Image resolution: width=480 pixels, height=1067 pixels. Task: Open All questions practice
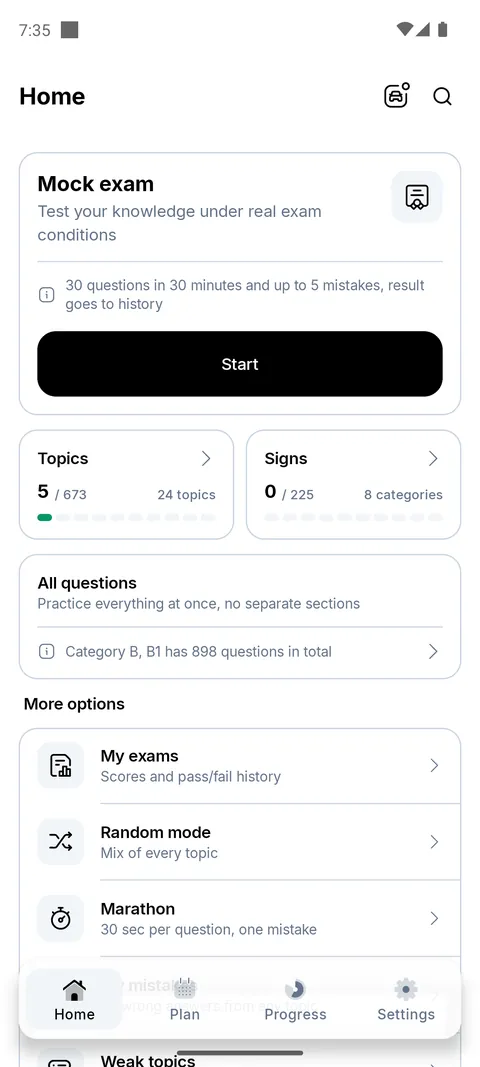coord(240,617)
